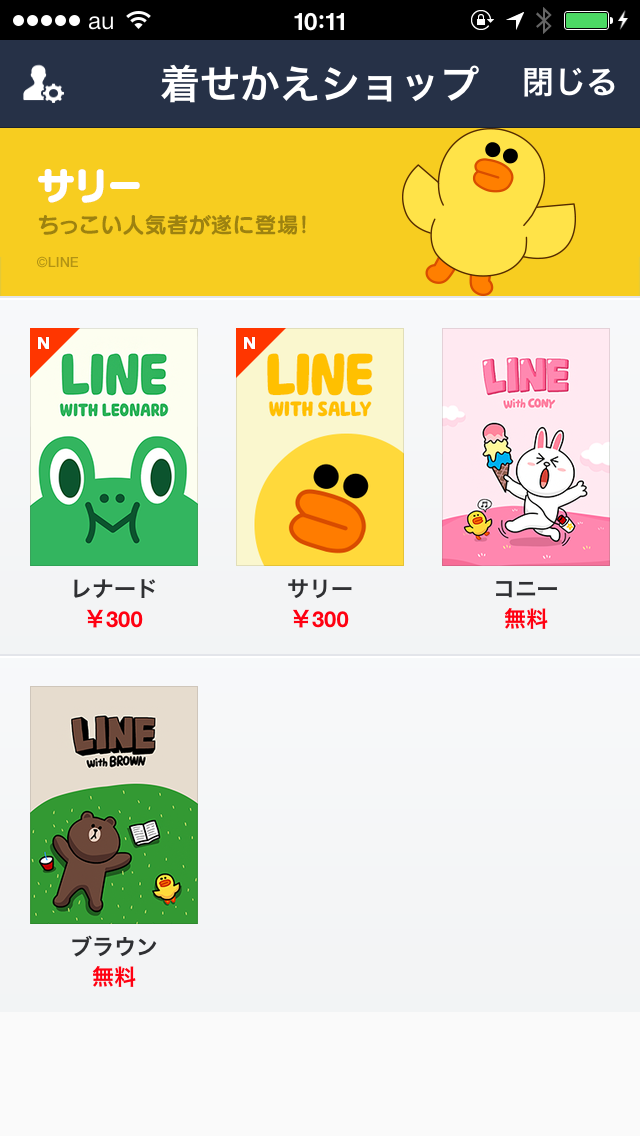
Task: View the free コニー theme
Action: [526, 447]
